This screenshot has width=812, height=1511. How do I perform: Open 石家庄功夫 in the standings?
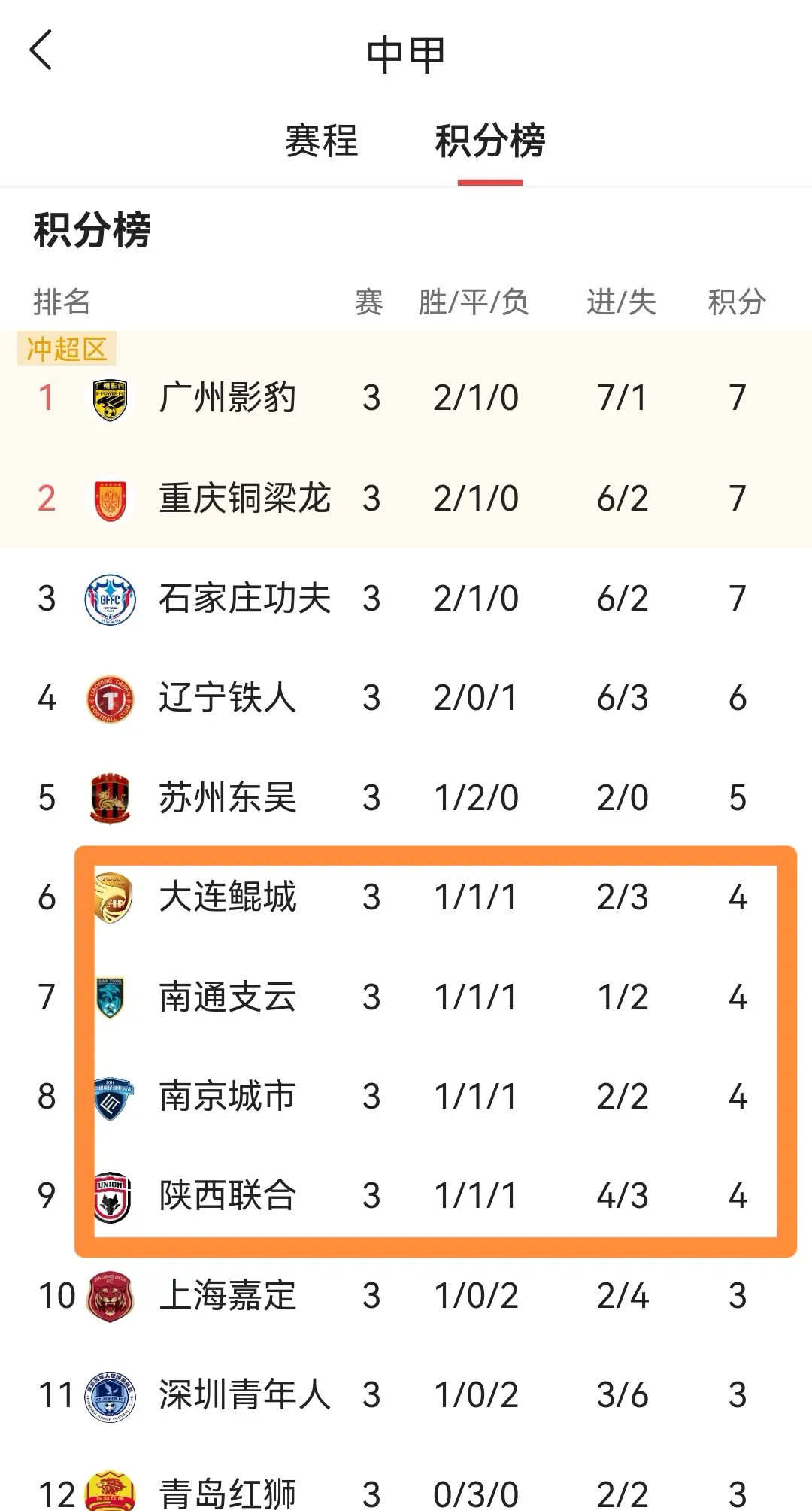pos(244,599)
